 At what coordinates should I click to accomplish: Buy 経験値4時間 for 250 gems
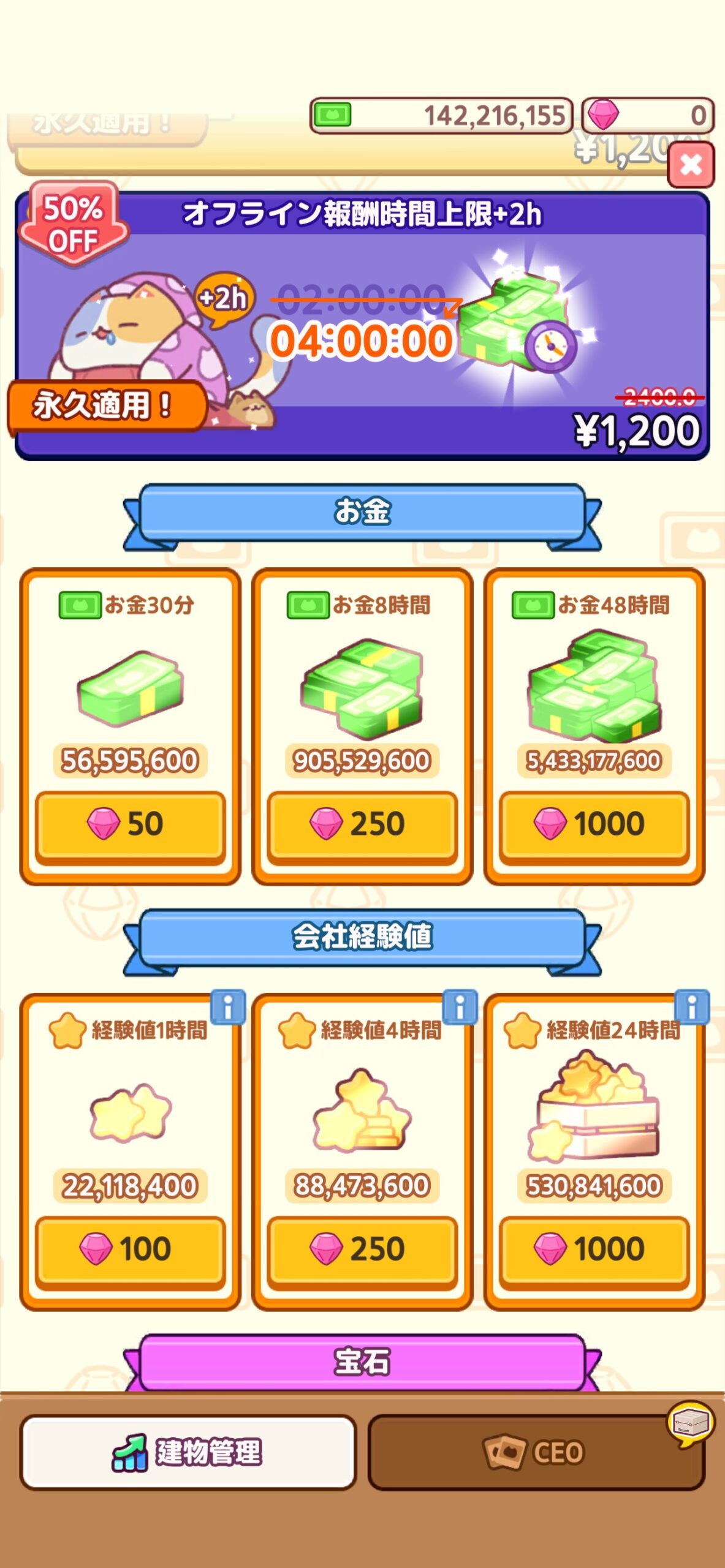[x=362, y=1249]
